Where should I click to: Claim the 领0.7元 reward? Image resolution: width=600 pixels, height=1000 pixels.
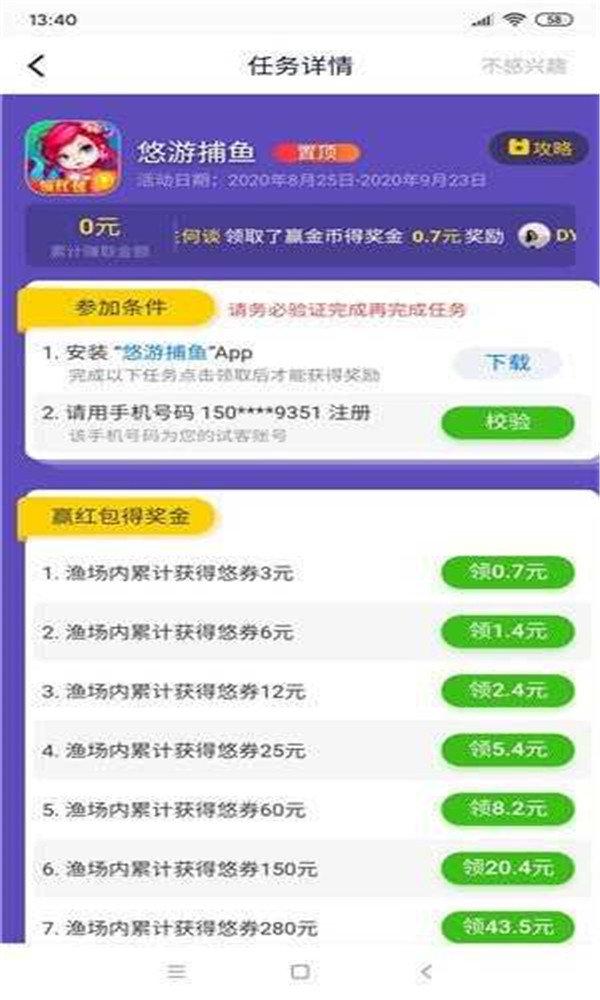click(x=507, y=573)
